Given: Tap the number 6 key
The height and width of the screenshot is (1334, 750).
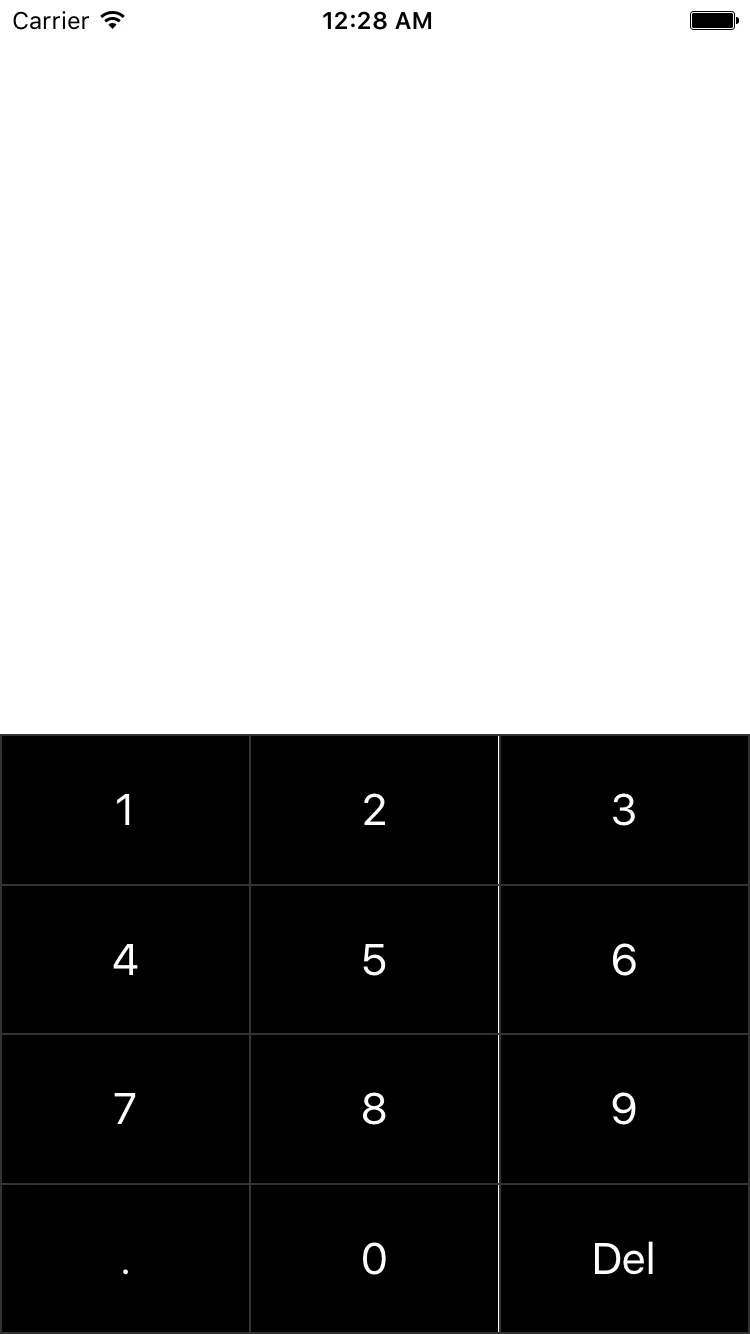Looking at the screenshot, I should [x=624, y=960].
